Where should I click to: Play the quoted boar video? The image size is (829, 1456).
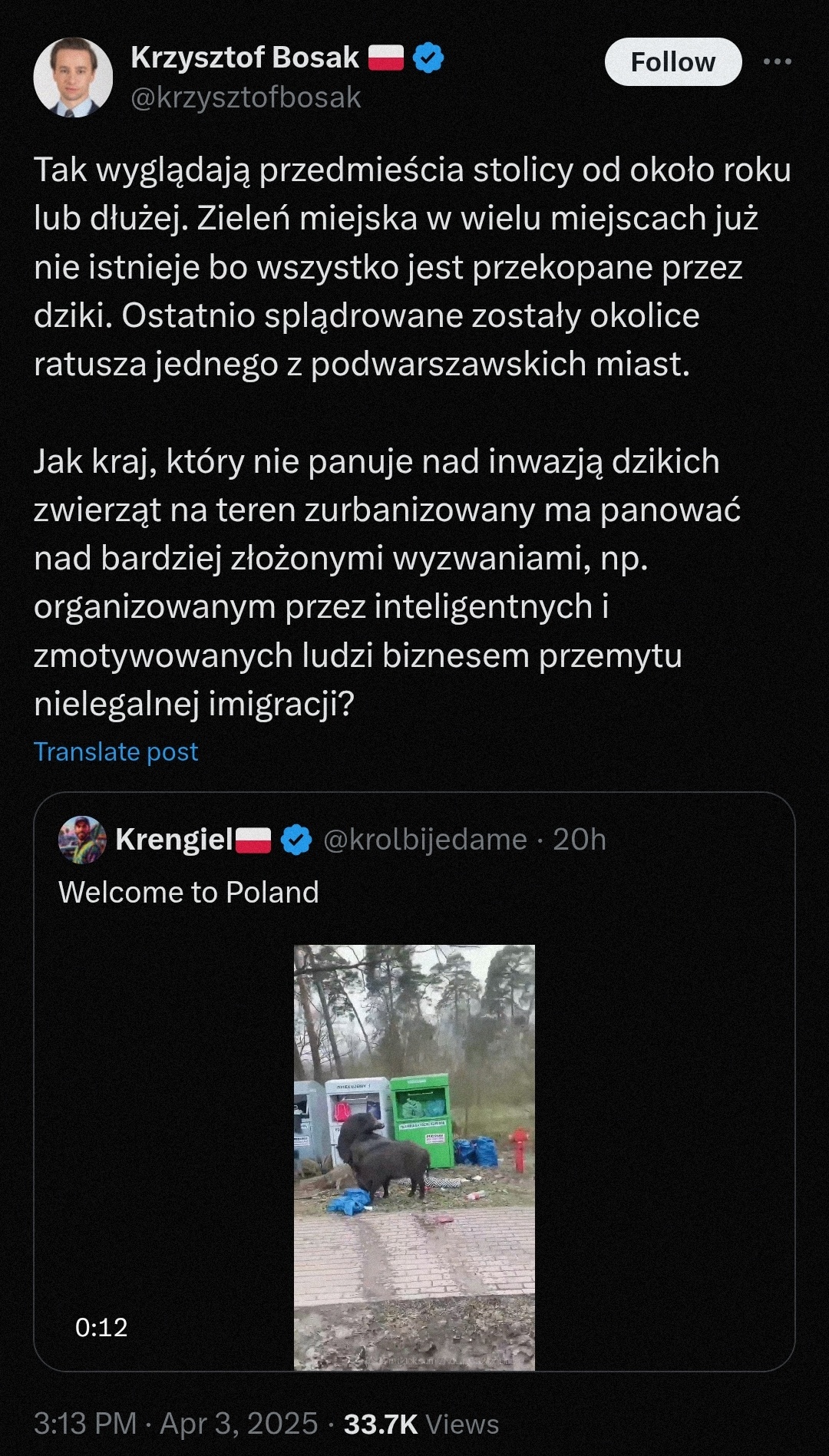point(414,1157)
